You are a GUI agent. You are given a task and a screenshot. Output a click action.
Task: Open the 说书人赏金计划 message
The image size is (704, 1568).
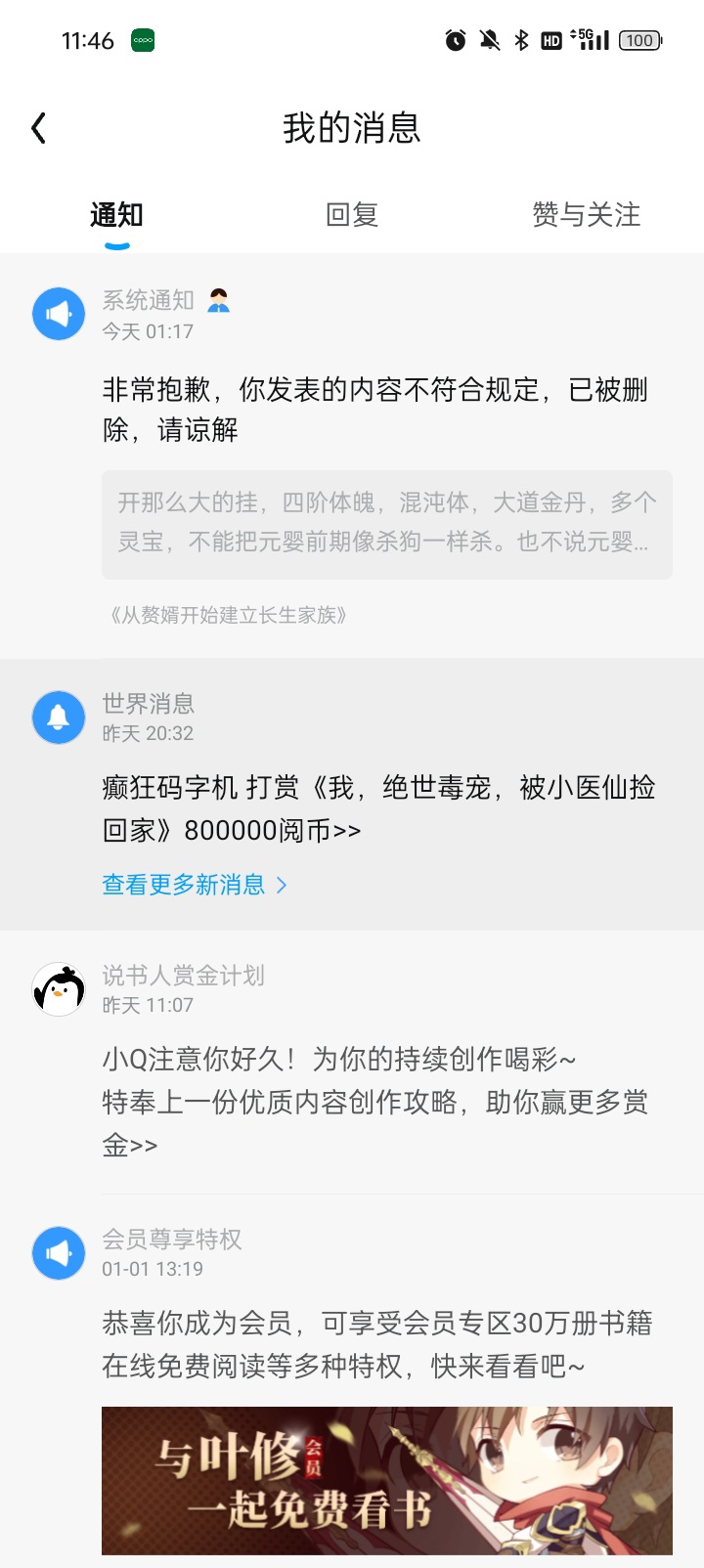[x=375, y=1102]
